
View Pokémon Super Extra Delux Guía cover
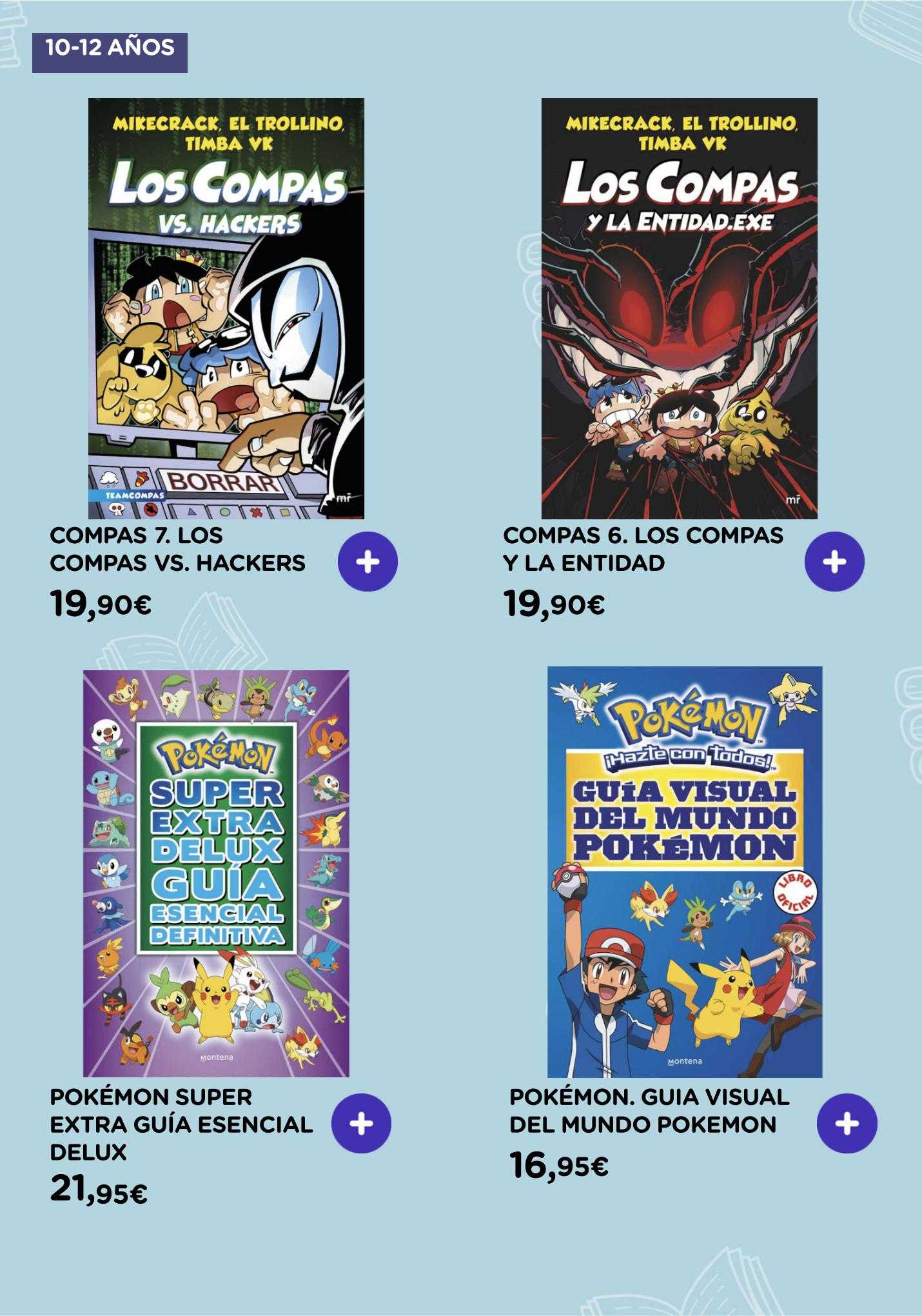(x=216, y=873)
